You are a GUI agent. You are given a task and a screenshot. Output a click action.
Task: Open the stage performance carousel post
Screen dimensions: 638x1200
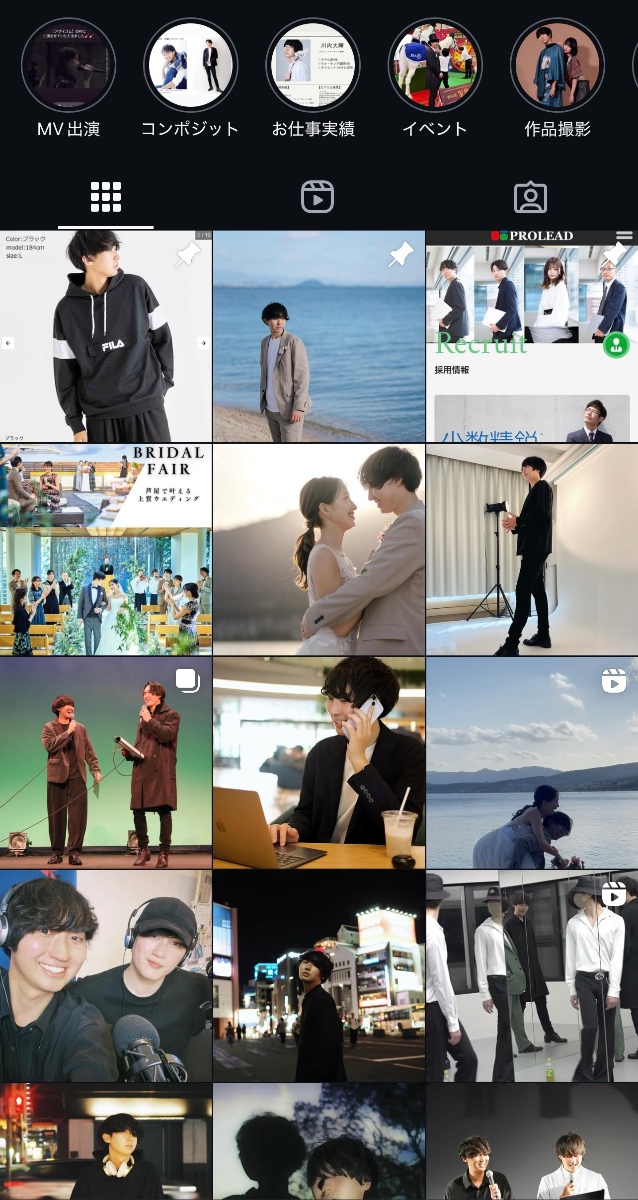pos(105,763)
